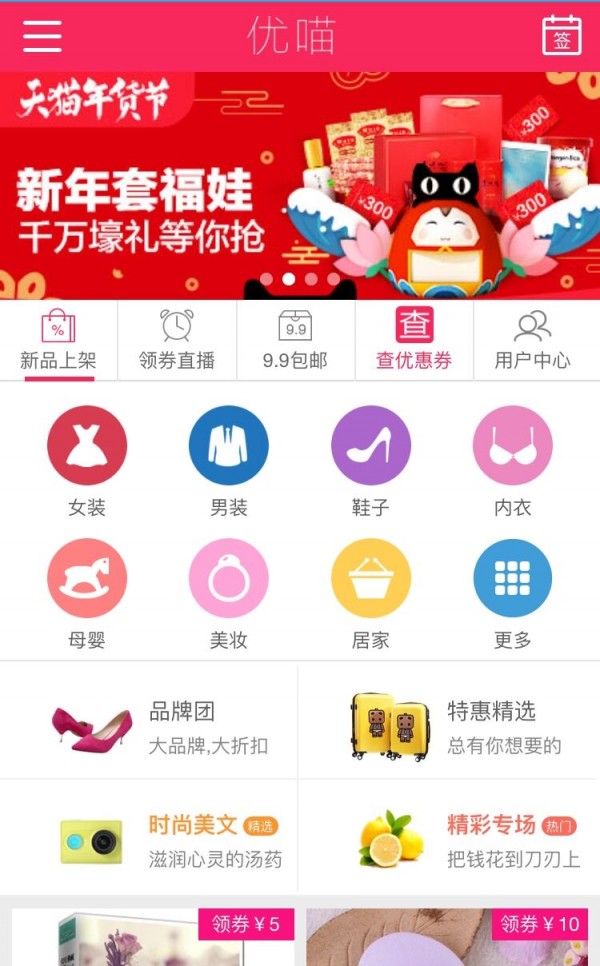Viewport: 600px width, 966px height.
Task: Switch to the 领券直播 tab
Action: tap(177, 341)
